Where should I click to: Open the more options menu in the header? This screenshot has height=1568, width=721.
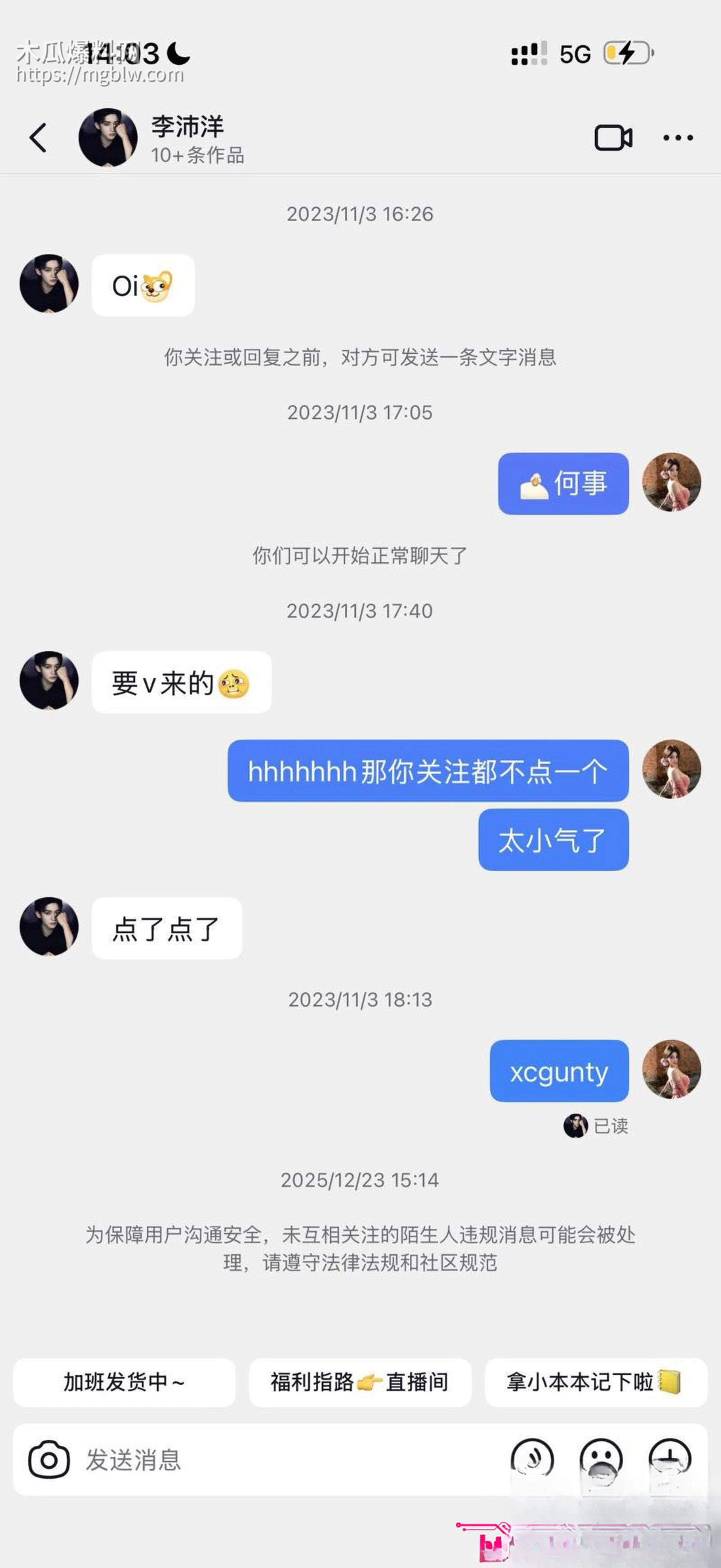(x=677, y=138)
